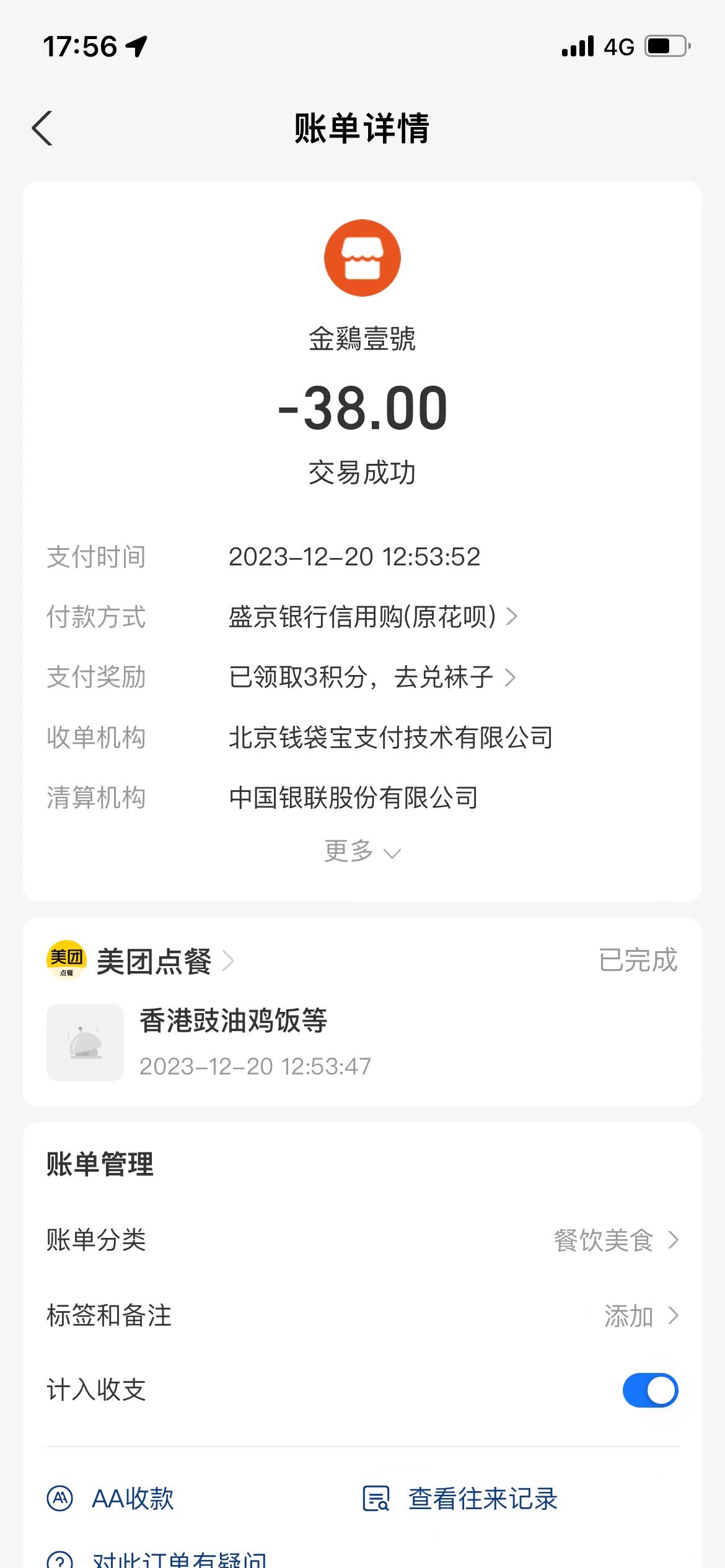
Task: Open 查看往来记录
Action: click(x=460, y=1499)
